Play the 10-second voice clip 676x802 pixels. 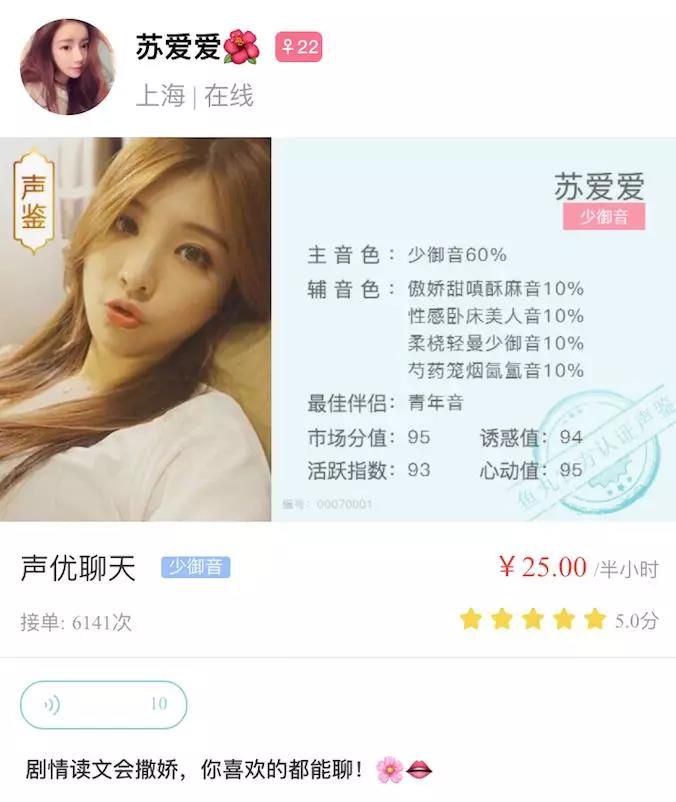(103, 704)
